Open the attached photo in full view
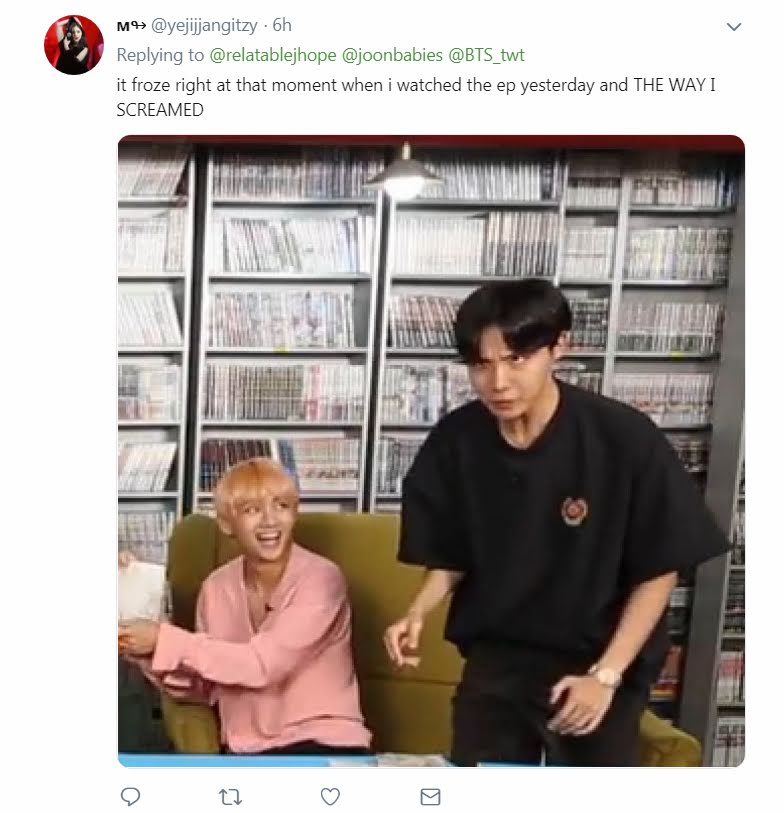 click(431, 451)
